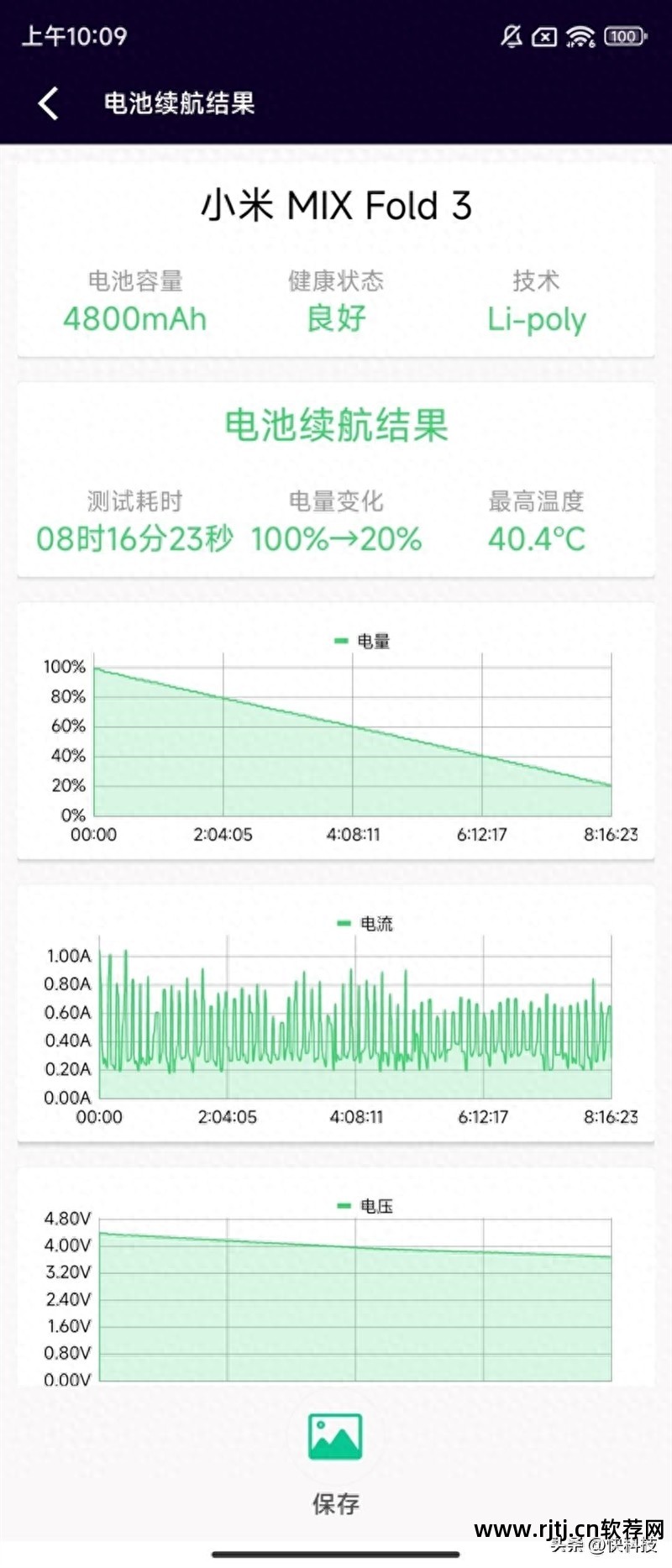Viewport: 672px width, 1568px height.
Task: Click the Wi-Fi 6 signal icon
Action: coord(581,37)
